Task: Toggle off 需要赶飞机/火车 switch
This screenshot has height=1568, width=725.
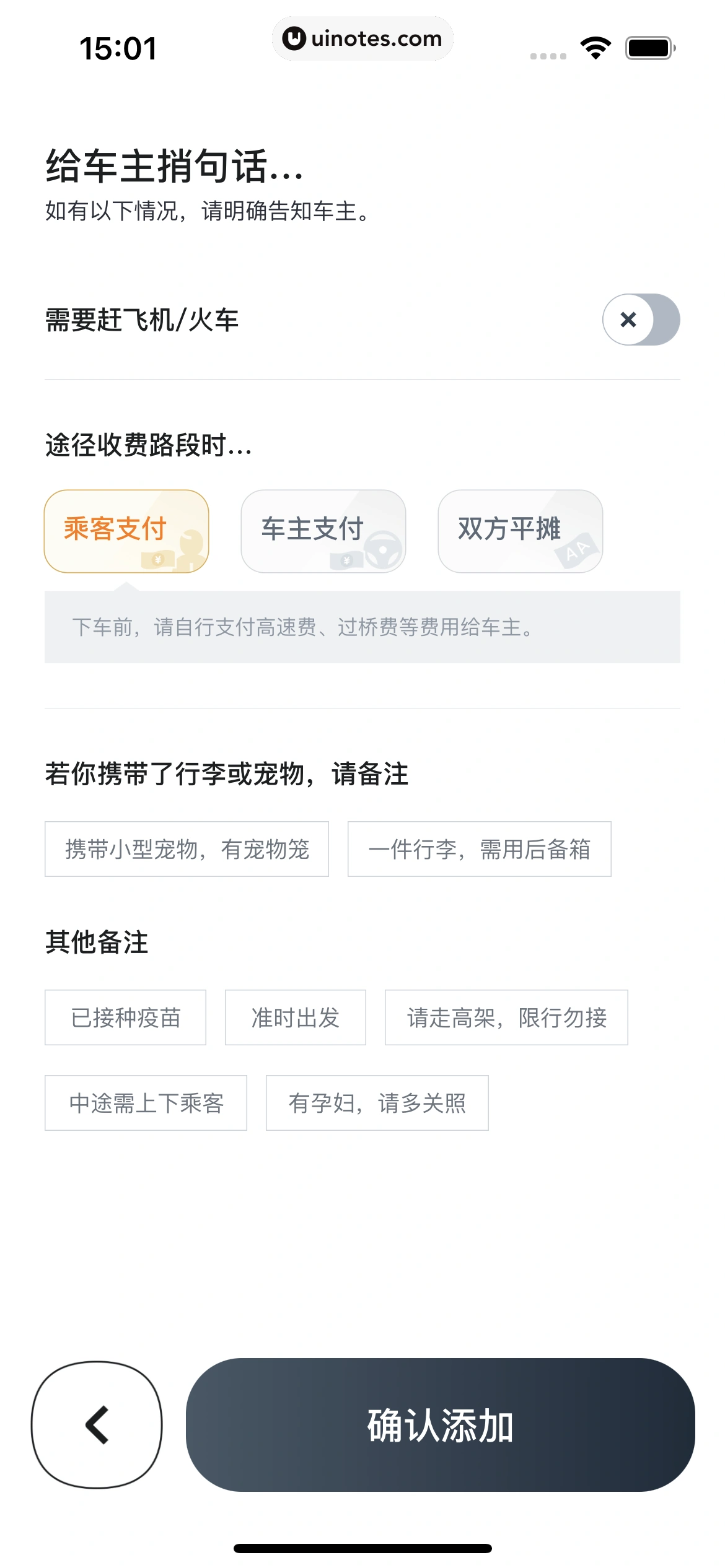Action: click(643, 320)
